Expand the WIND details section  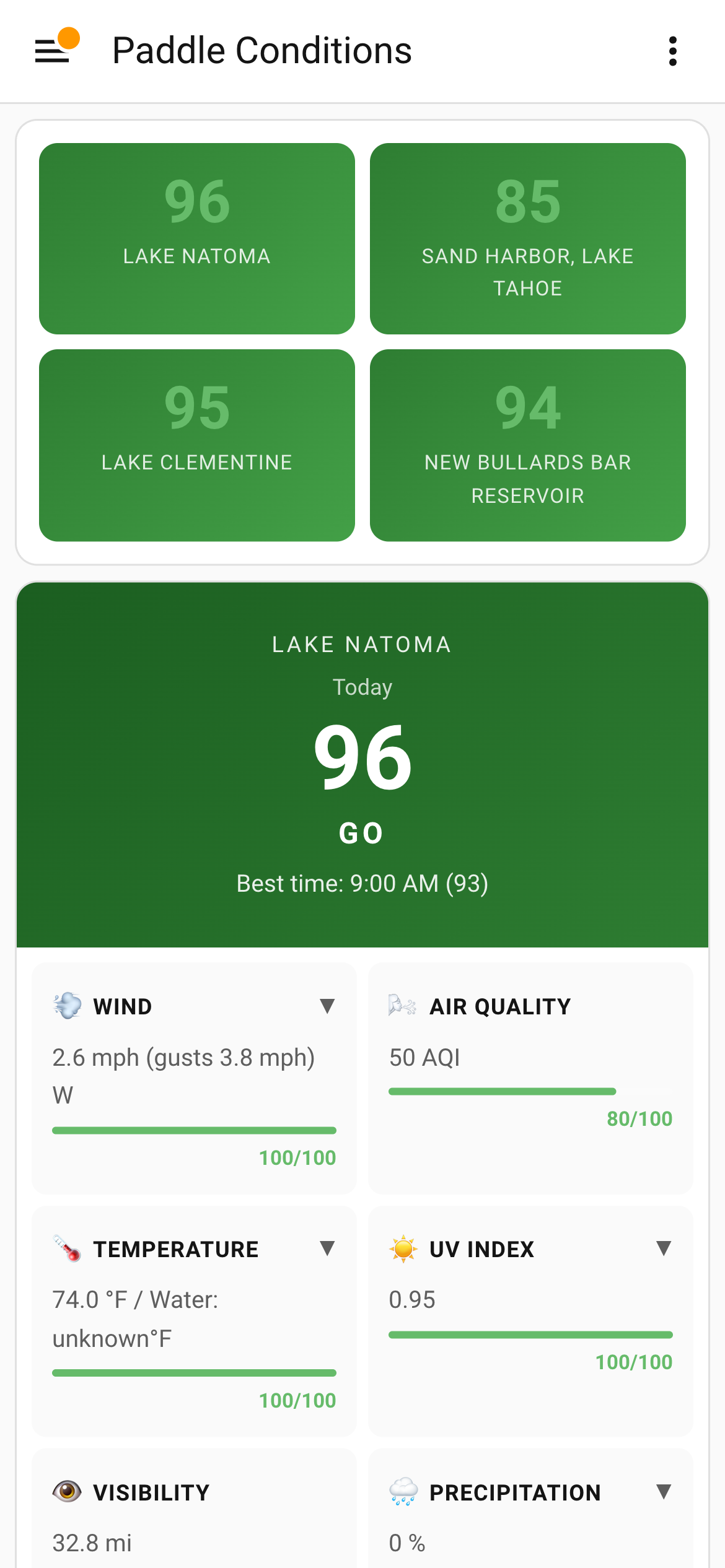(327, 1006)
